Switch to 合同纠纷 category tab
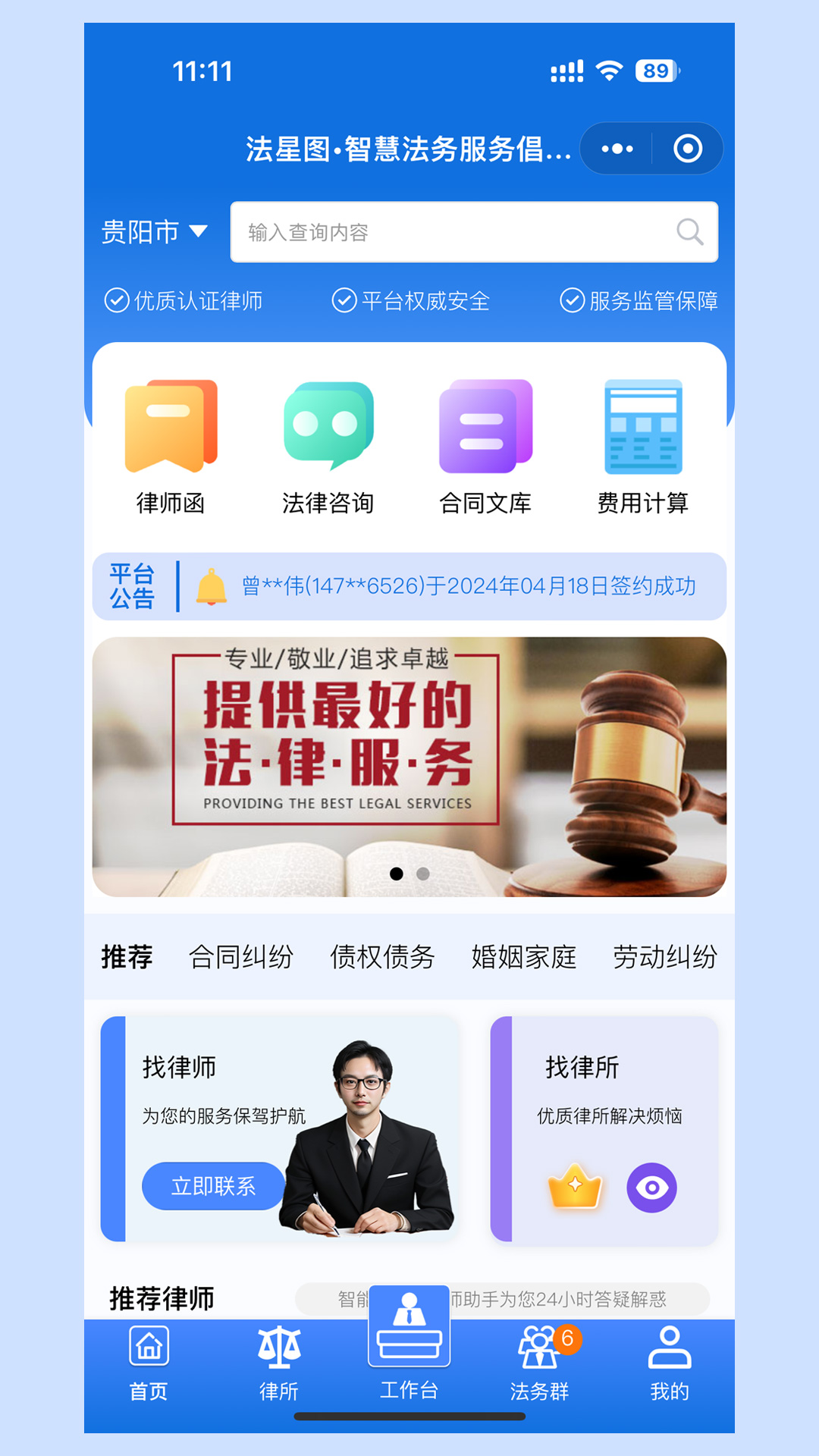The width and height of the screenshot is (819, 1456). click(x=240, y=957)
